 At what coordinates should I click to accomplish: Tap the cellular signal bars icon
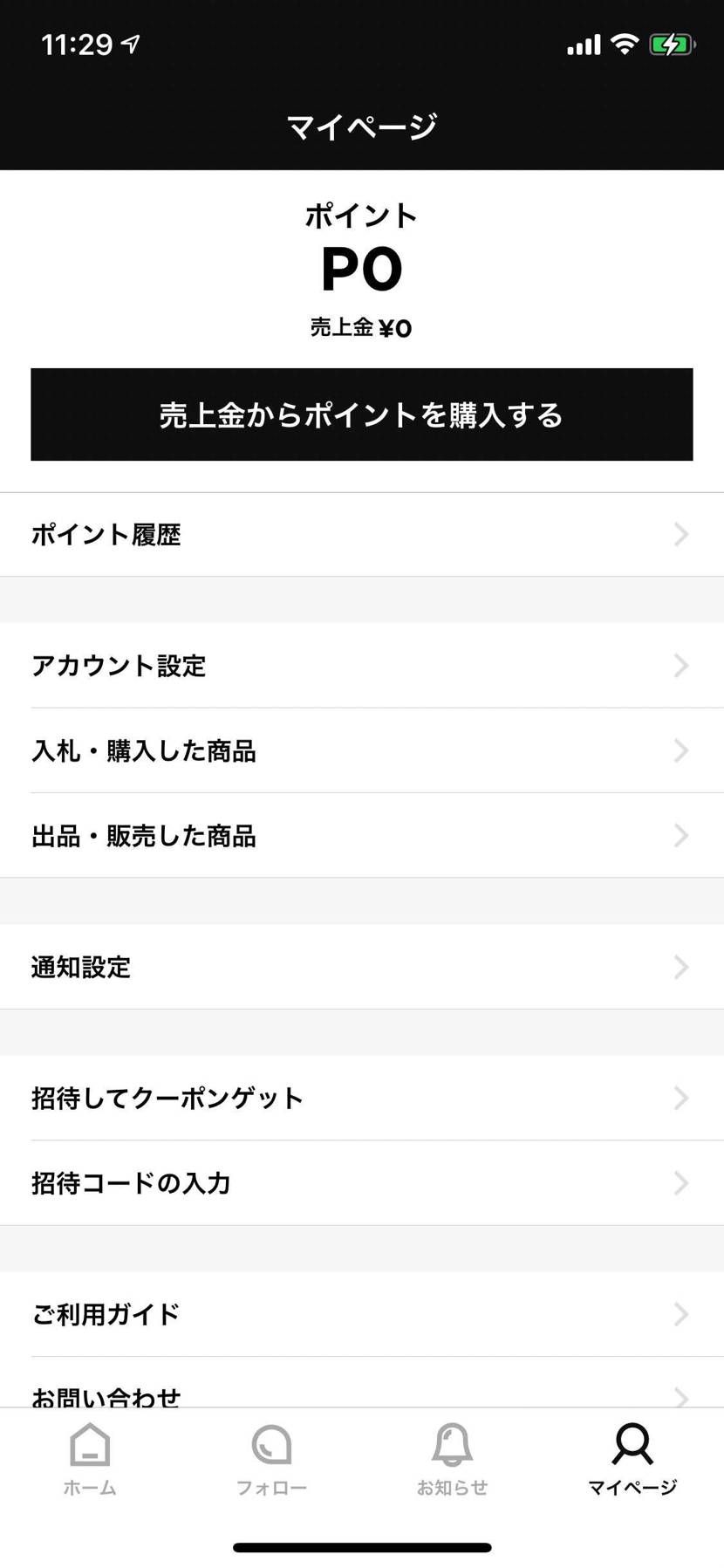pyautogui.click(x=582, y=42)
